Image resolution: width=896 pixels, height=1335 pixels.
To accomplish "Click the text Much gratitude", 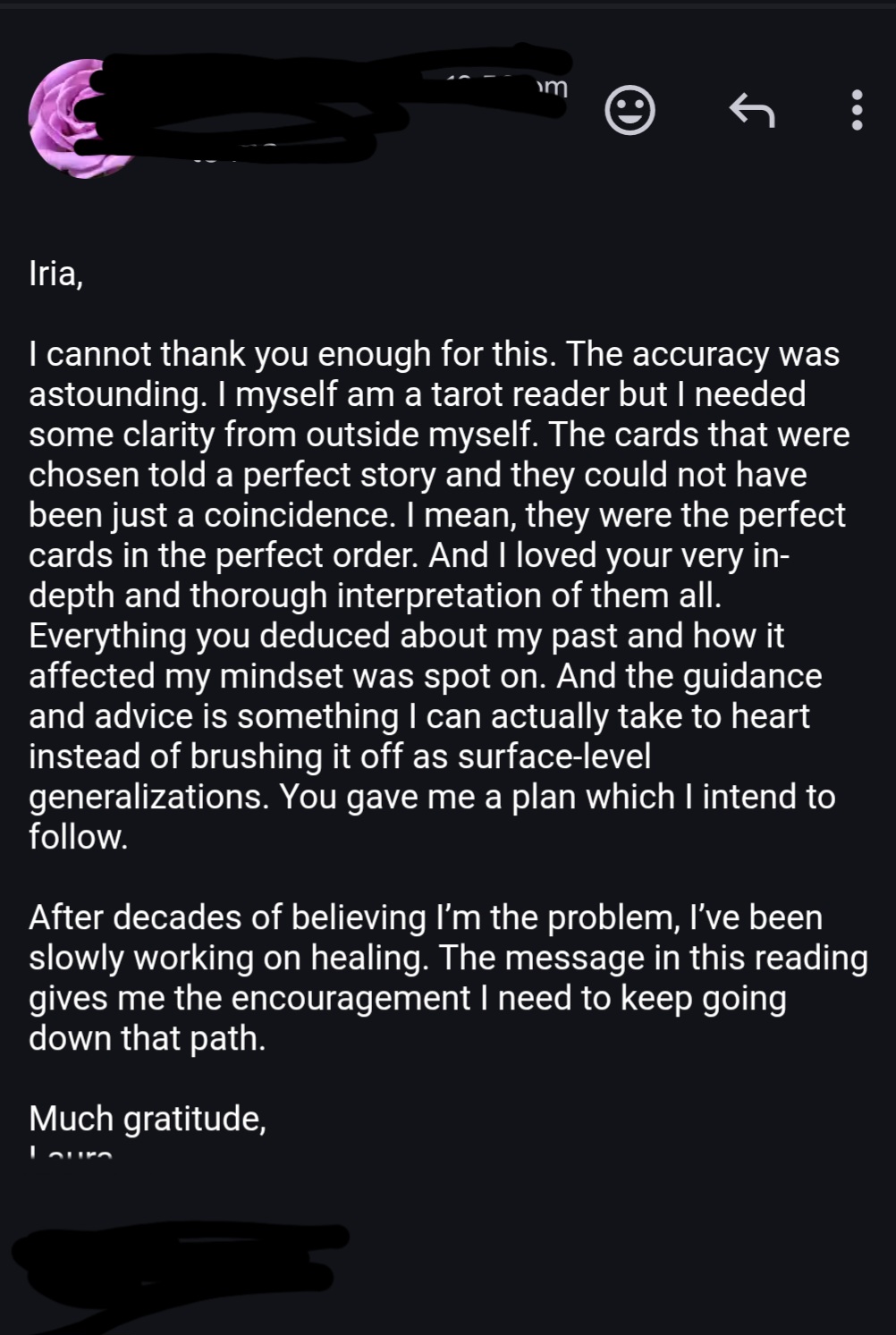I will point(148,1116).
